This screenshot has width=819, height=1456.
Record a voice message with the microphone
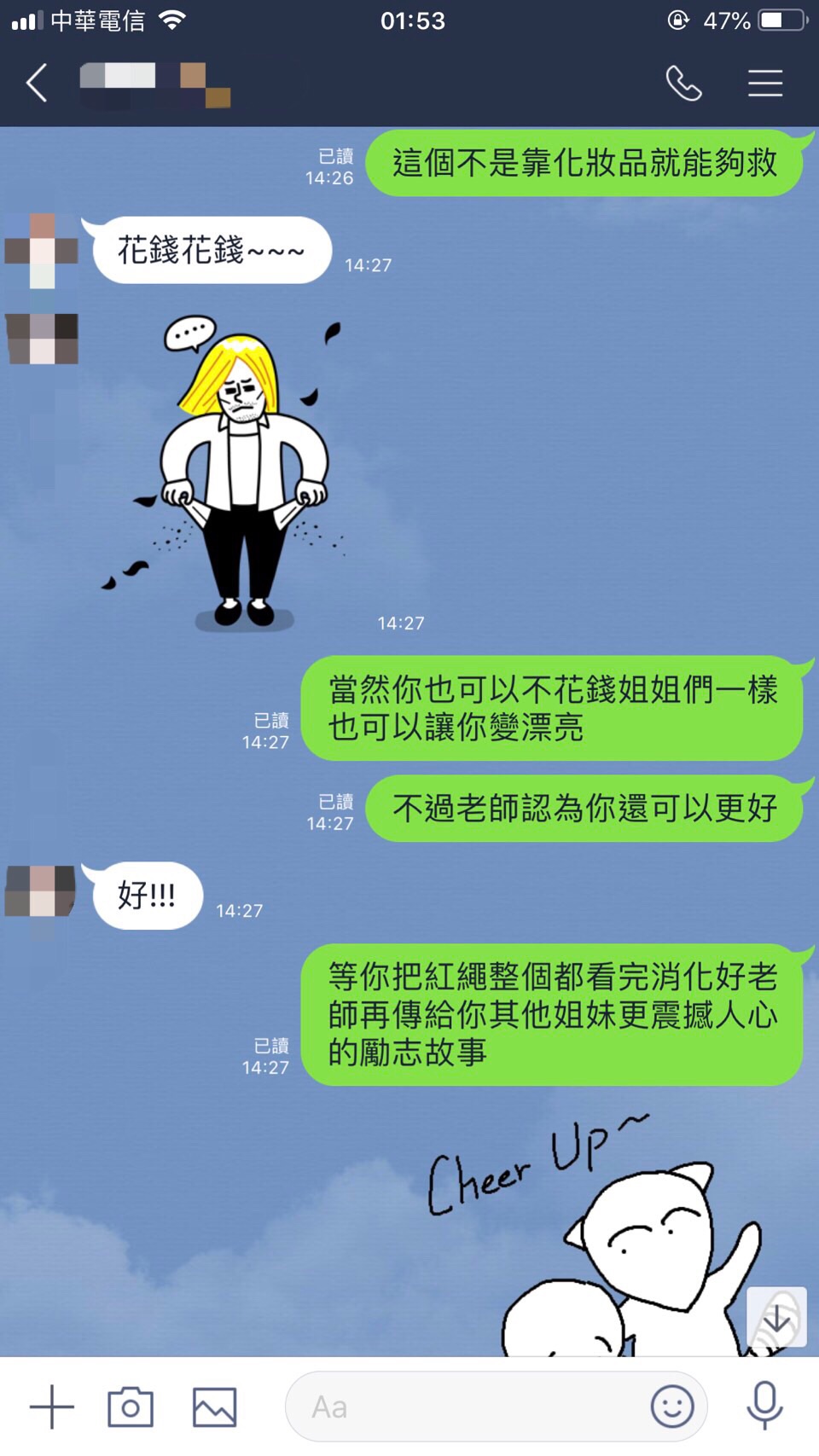pyautogui.click(x=764, y=1405)
